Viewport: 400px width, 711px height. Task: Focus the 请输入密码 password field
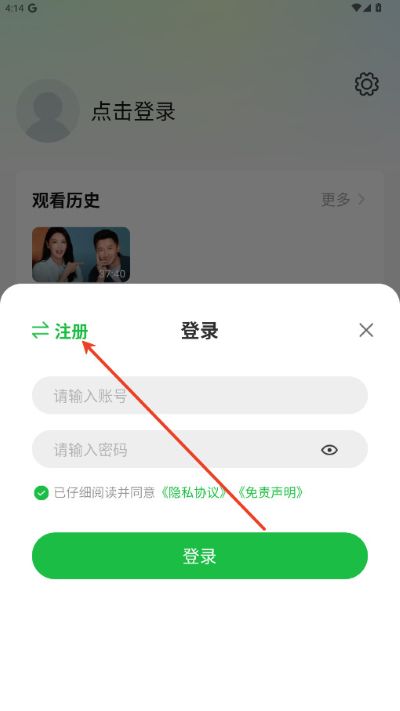[200, 449]
